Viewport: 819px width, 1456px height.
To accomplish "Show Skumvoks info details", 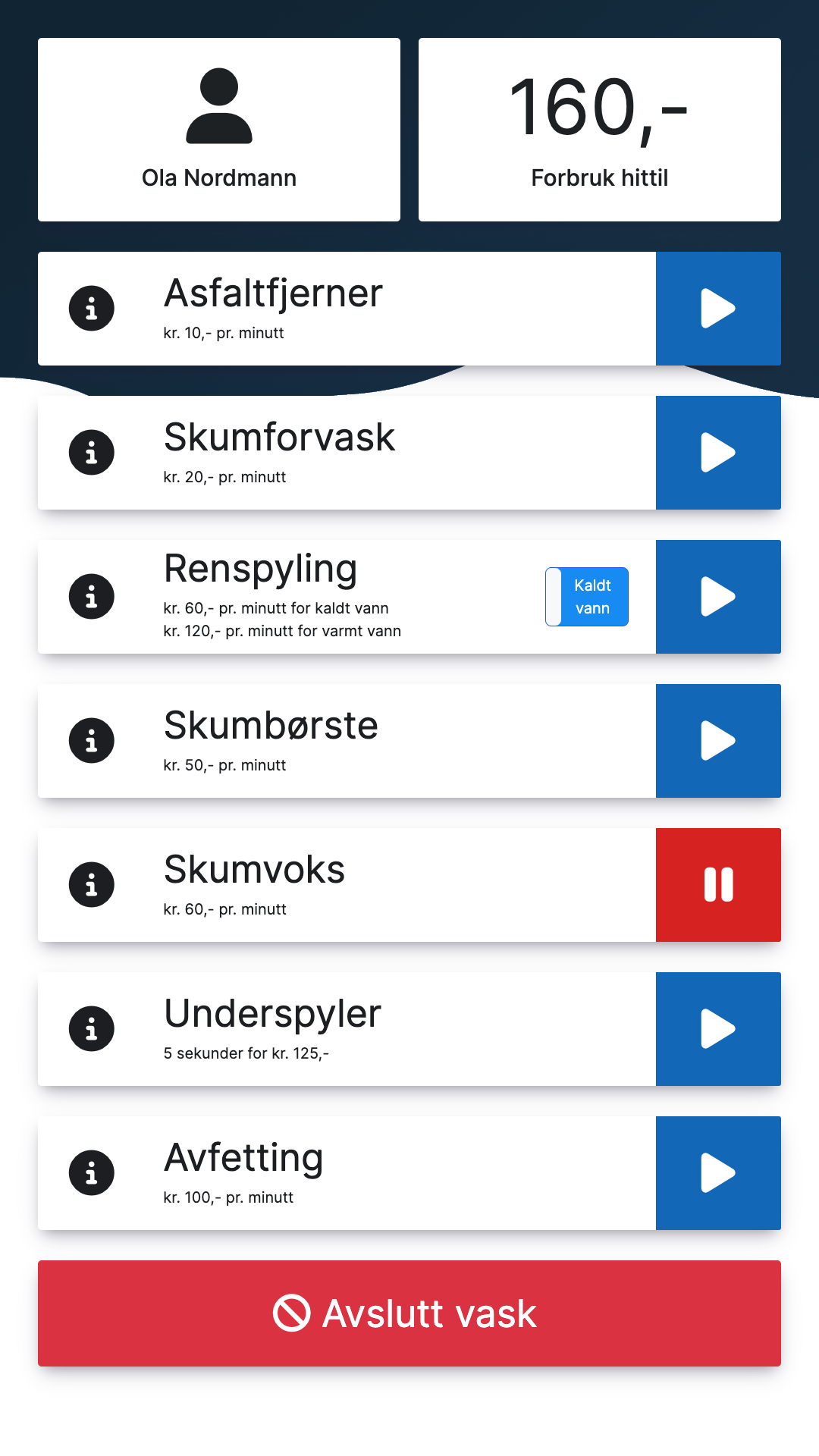I will pyautogui.click(x=92, y=885).
